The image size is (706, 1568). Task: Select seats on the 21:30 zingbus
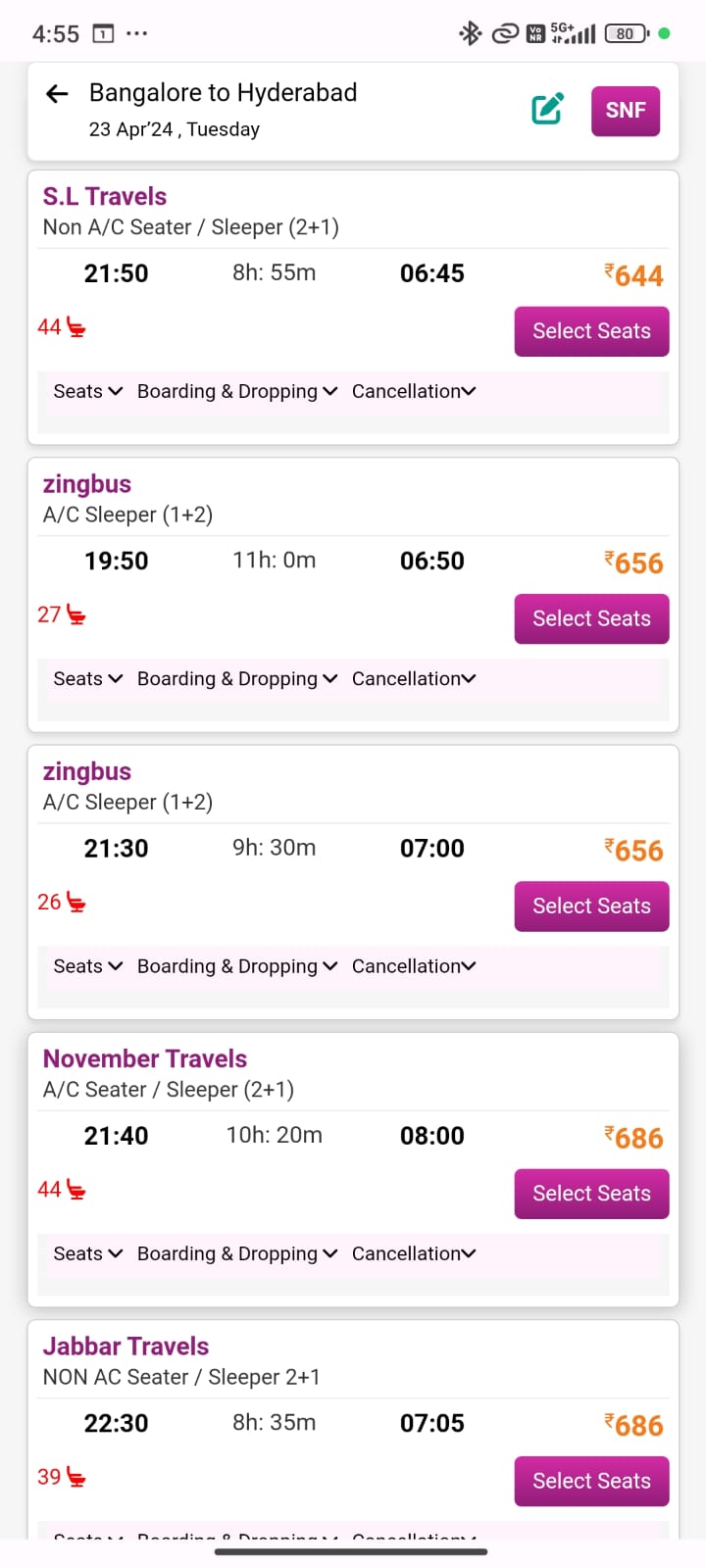pos(591,906)
